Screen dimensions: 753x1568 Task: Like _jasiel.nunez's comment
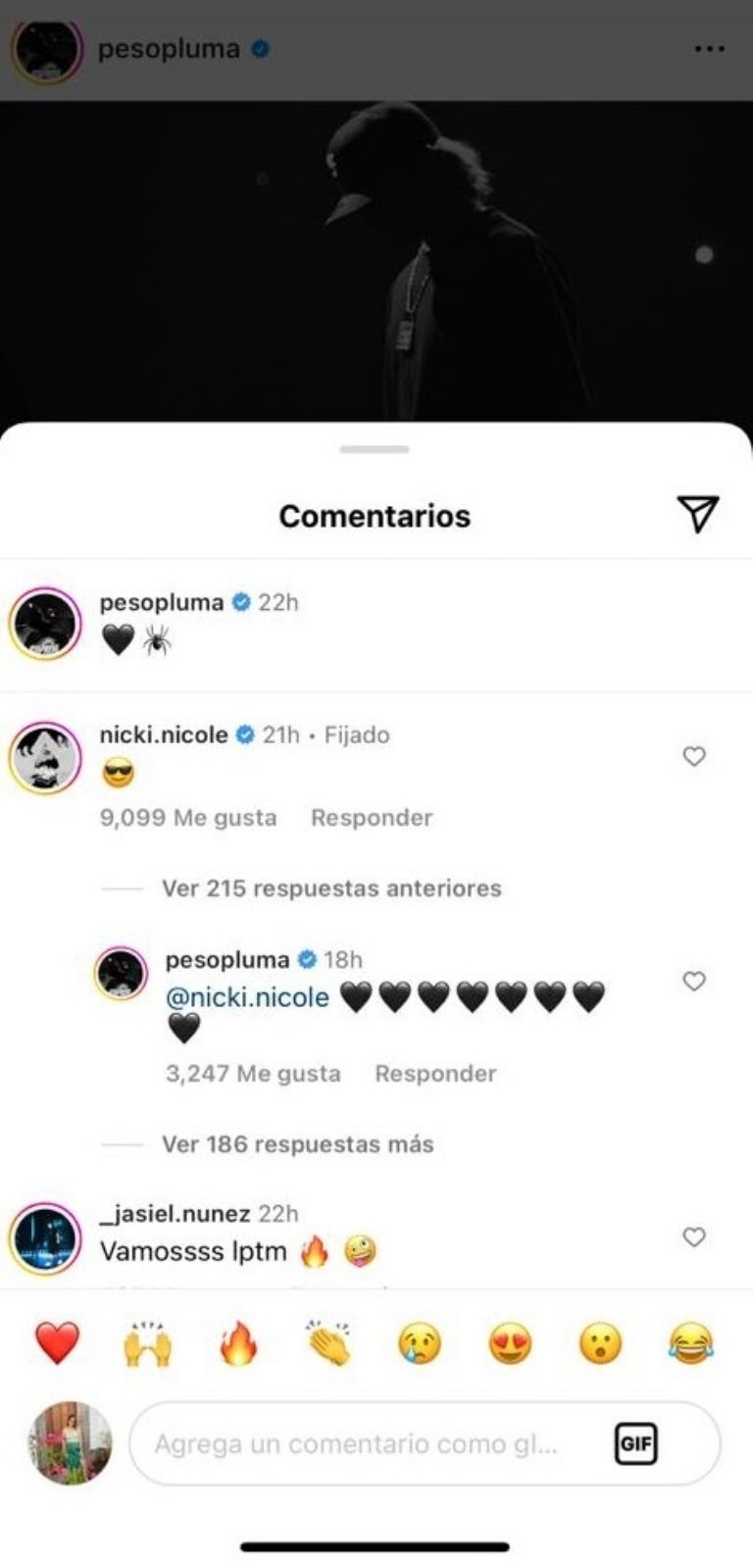click(x=694, y=1238)
